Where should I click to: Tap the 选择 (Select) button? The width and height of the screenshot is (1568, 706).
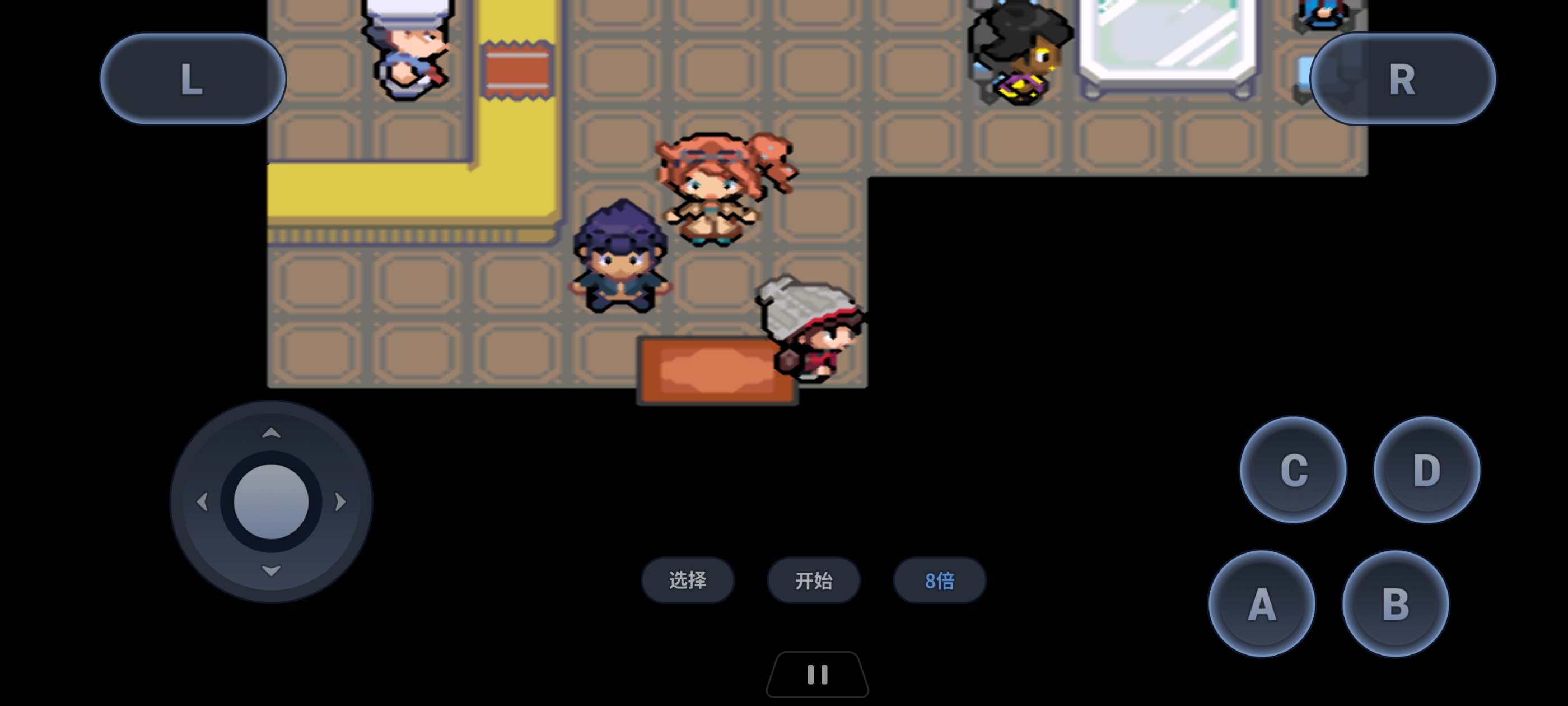(687, 580)
